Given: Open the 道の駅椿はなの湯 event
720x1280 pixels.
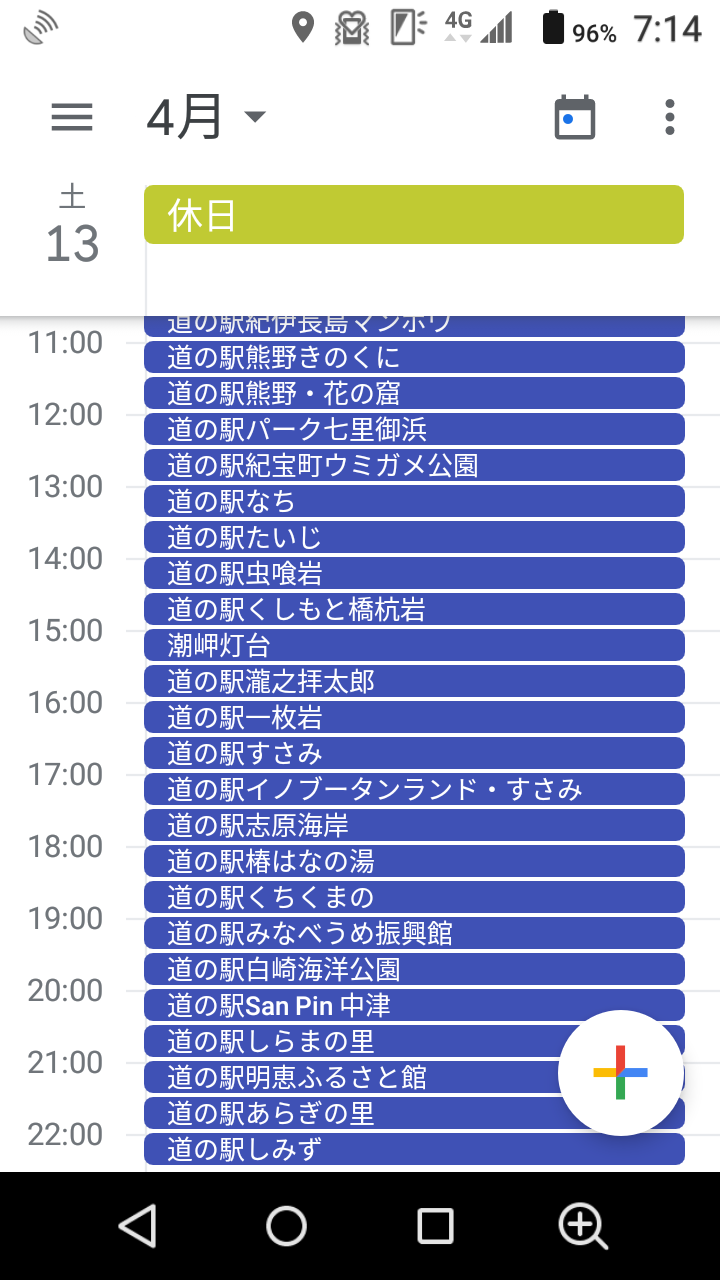Looking at the screenshot, I should pos(414,861).
